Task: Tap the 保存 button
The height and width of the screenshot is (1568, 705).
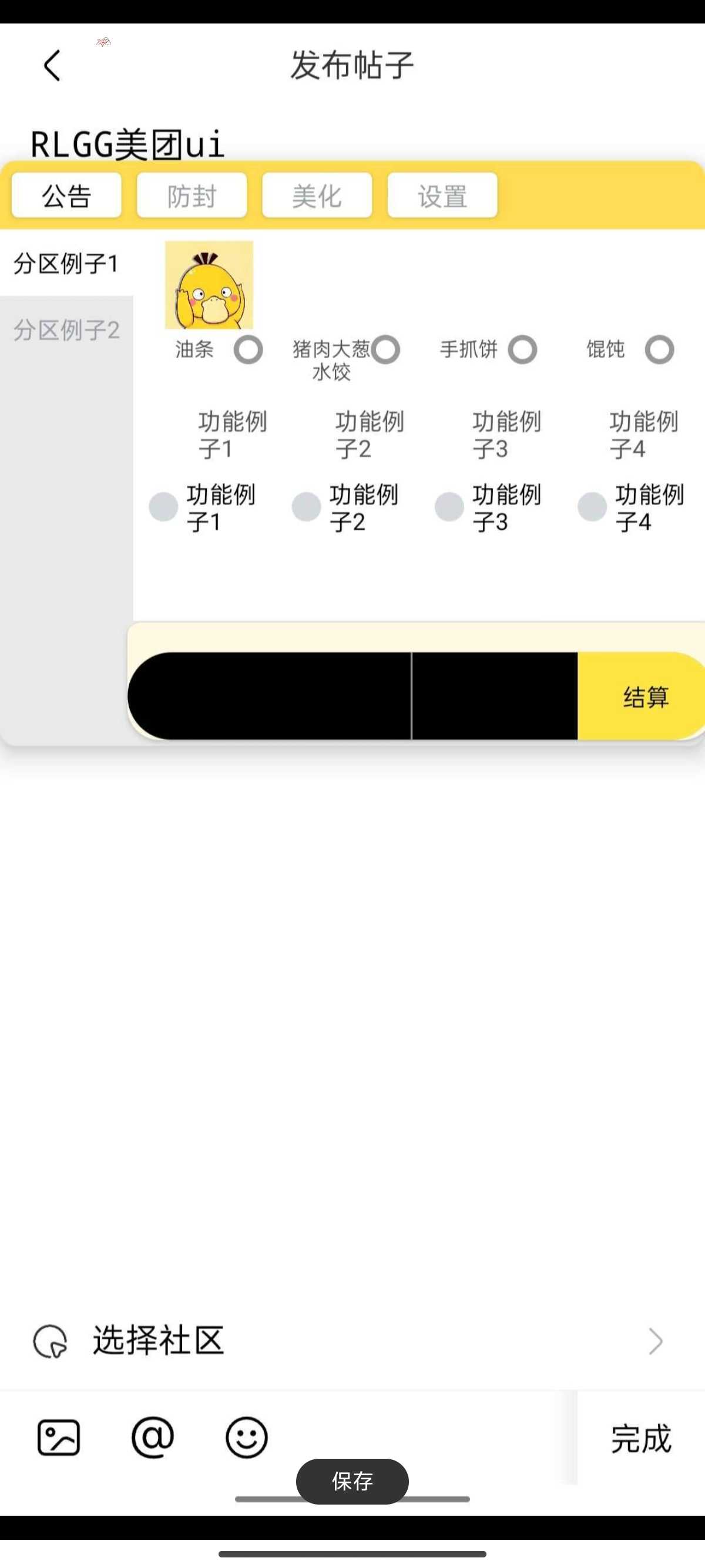Action: point(352,1481)
